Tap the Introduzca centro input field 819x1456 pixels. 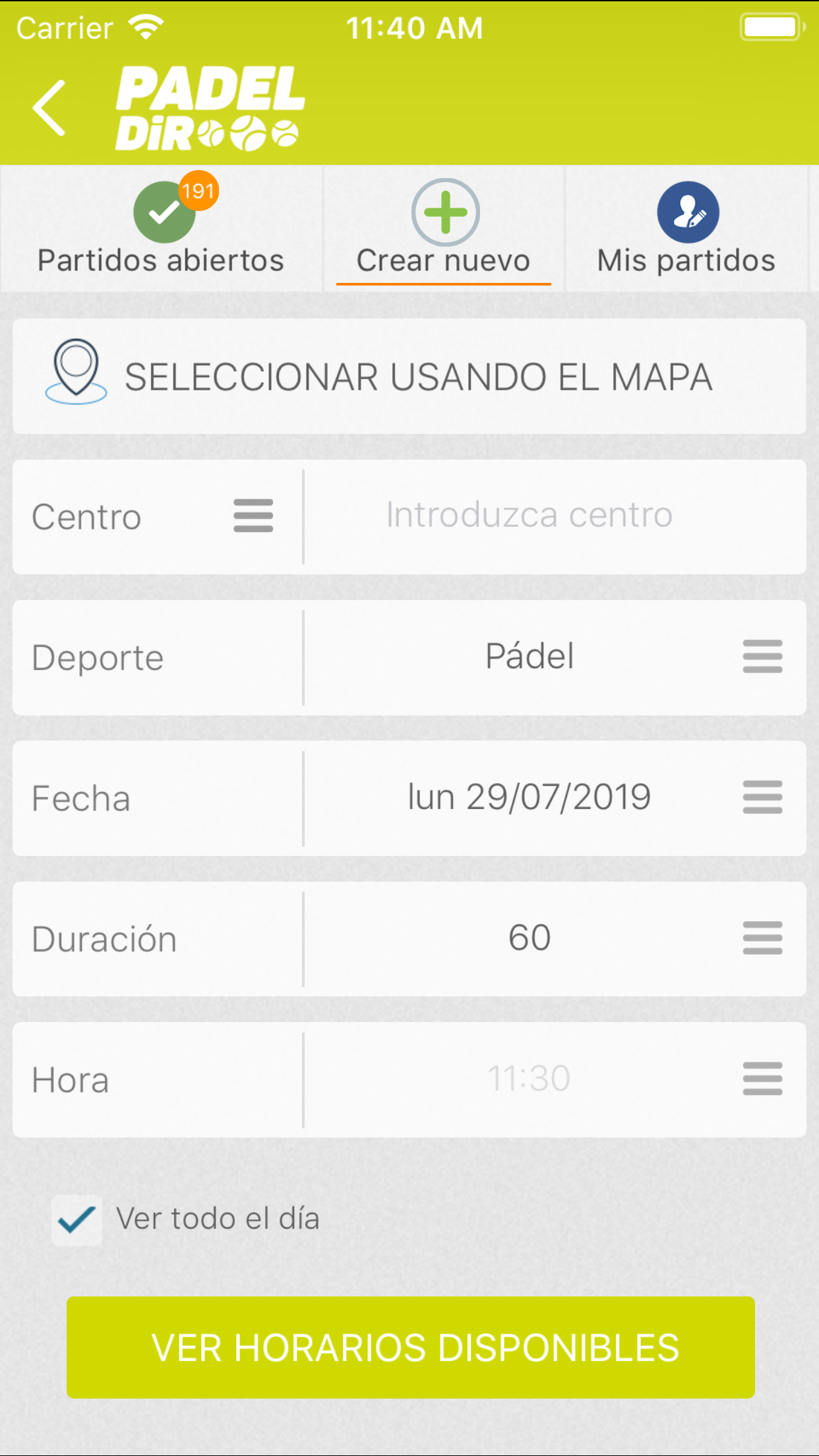pyautogui.click(x=529, y=516)
